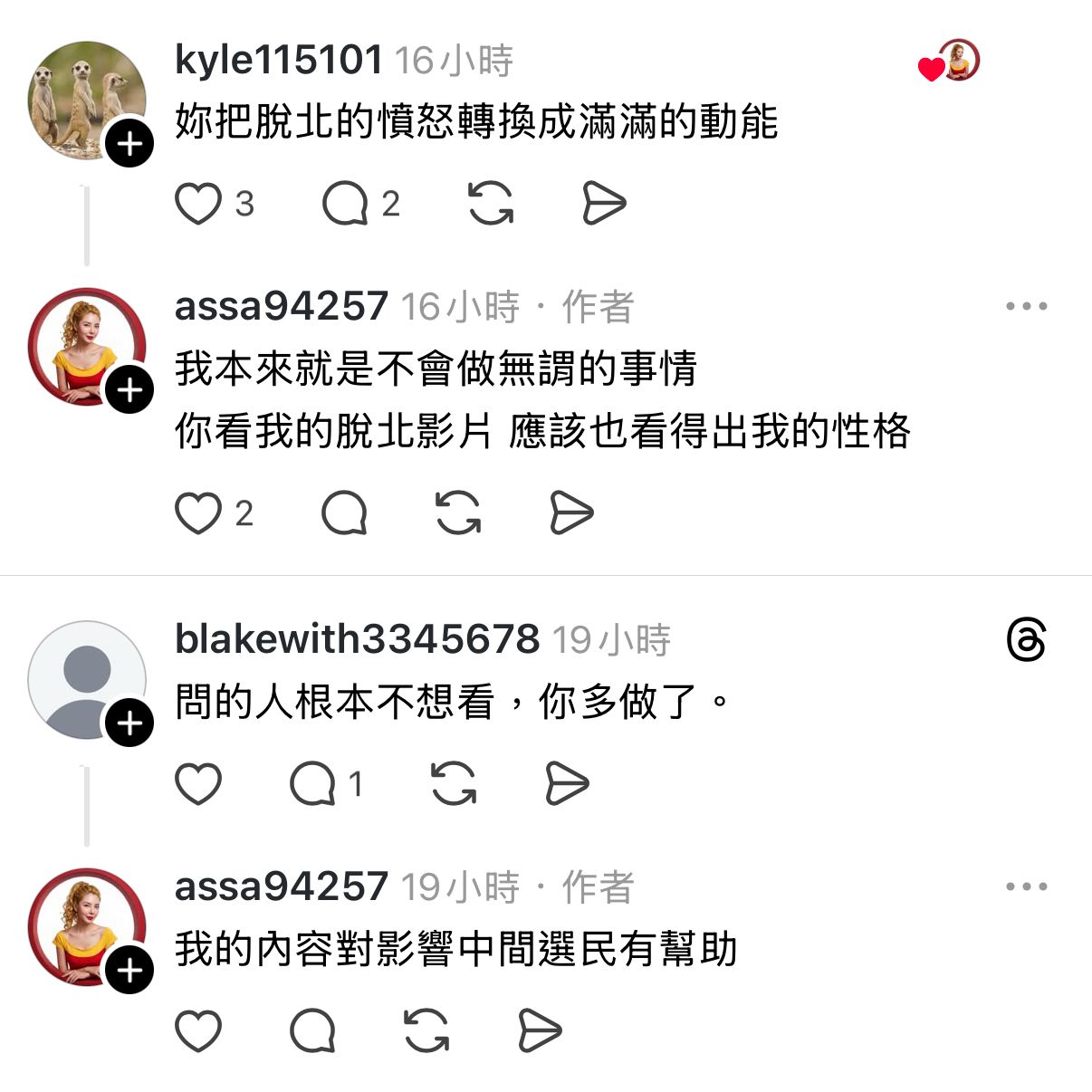This screenshot has height=1092, width=1092.
Task: Share kyle115101's comment via send icon
Action: click(603, 204)
